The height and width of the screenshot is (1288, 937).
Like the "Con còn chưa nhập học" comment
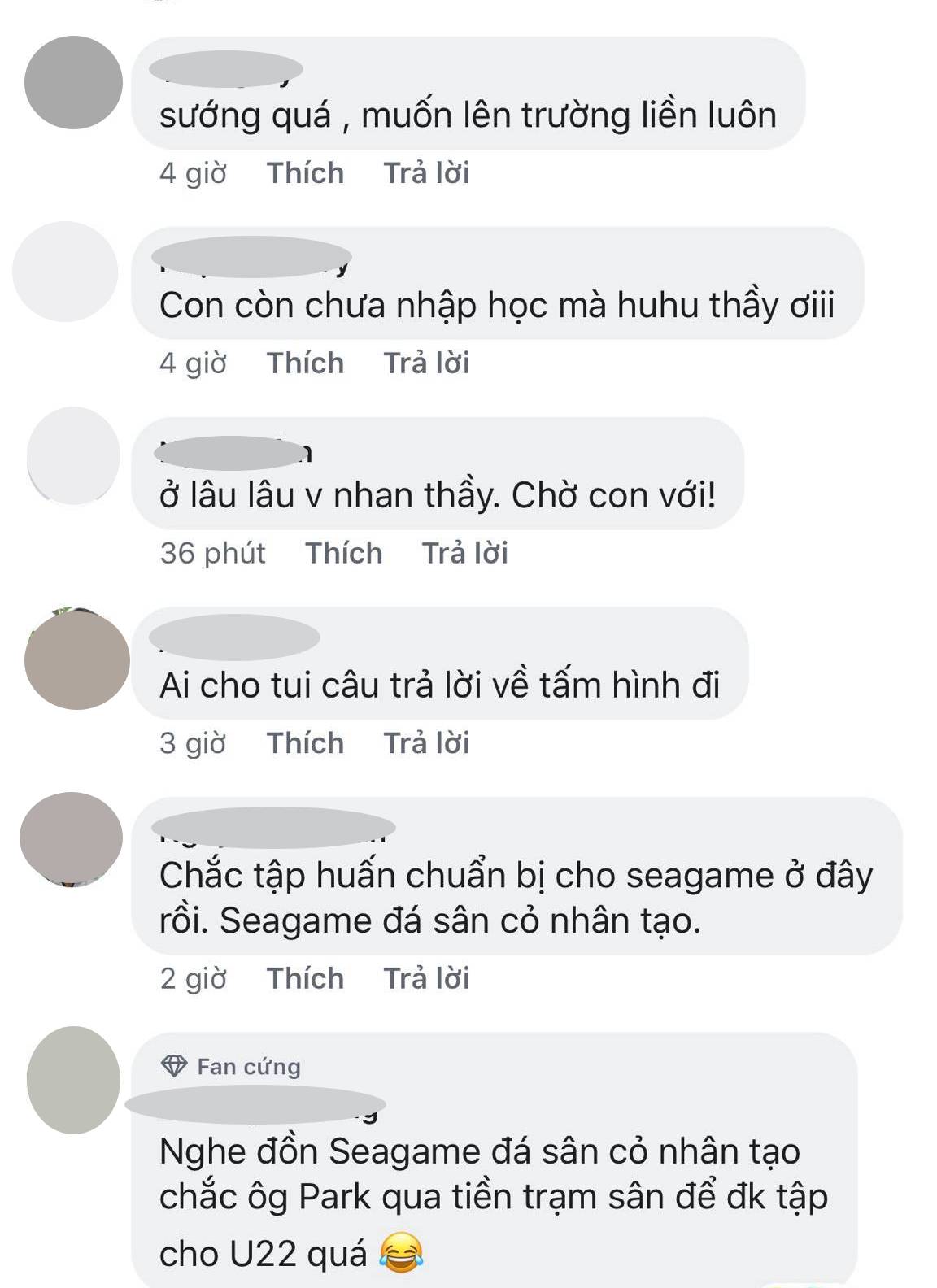click(305, 363)
